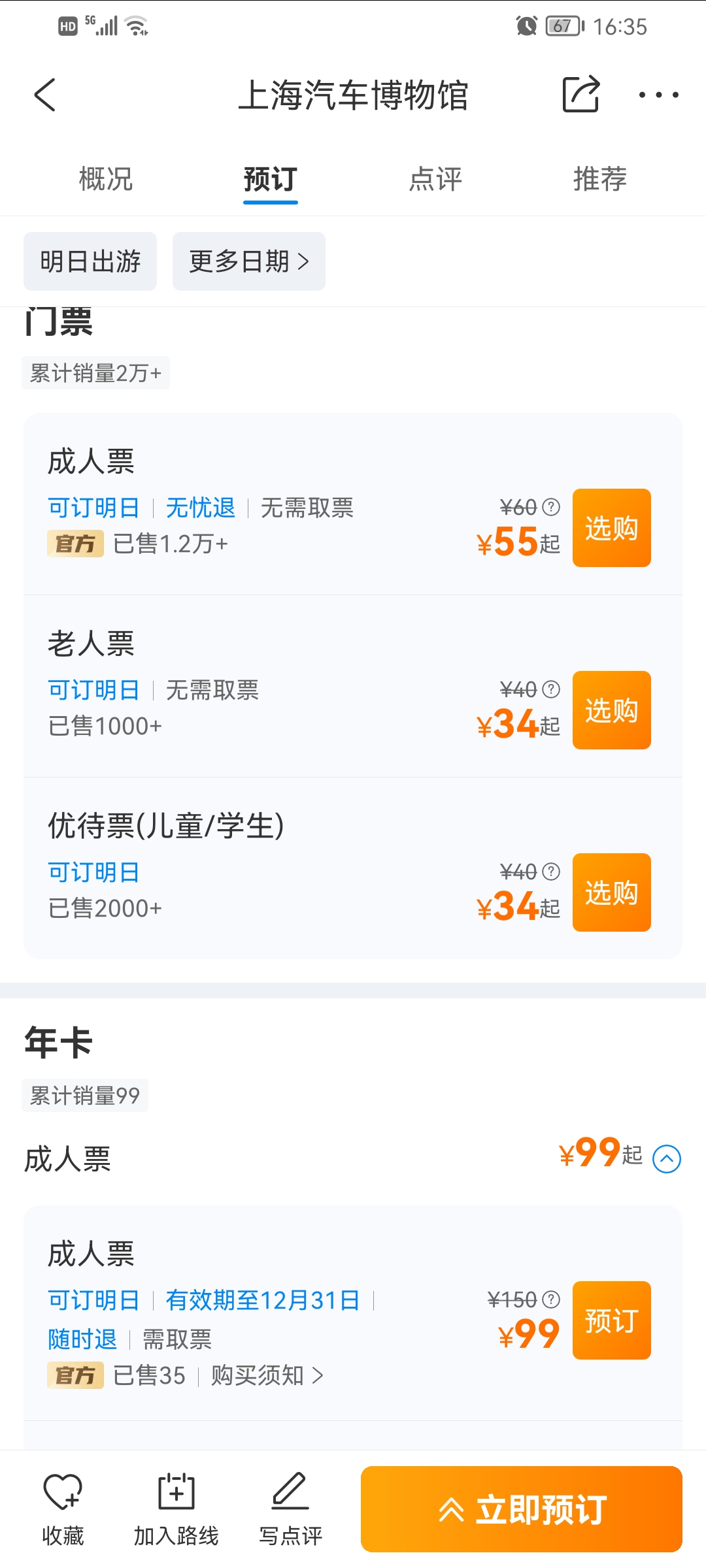Open 购买须知 for the annual card
Viewport: 706px width, 1568px height.
267,1375
